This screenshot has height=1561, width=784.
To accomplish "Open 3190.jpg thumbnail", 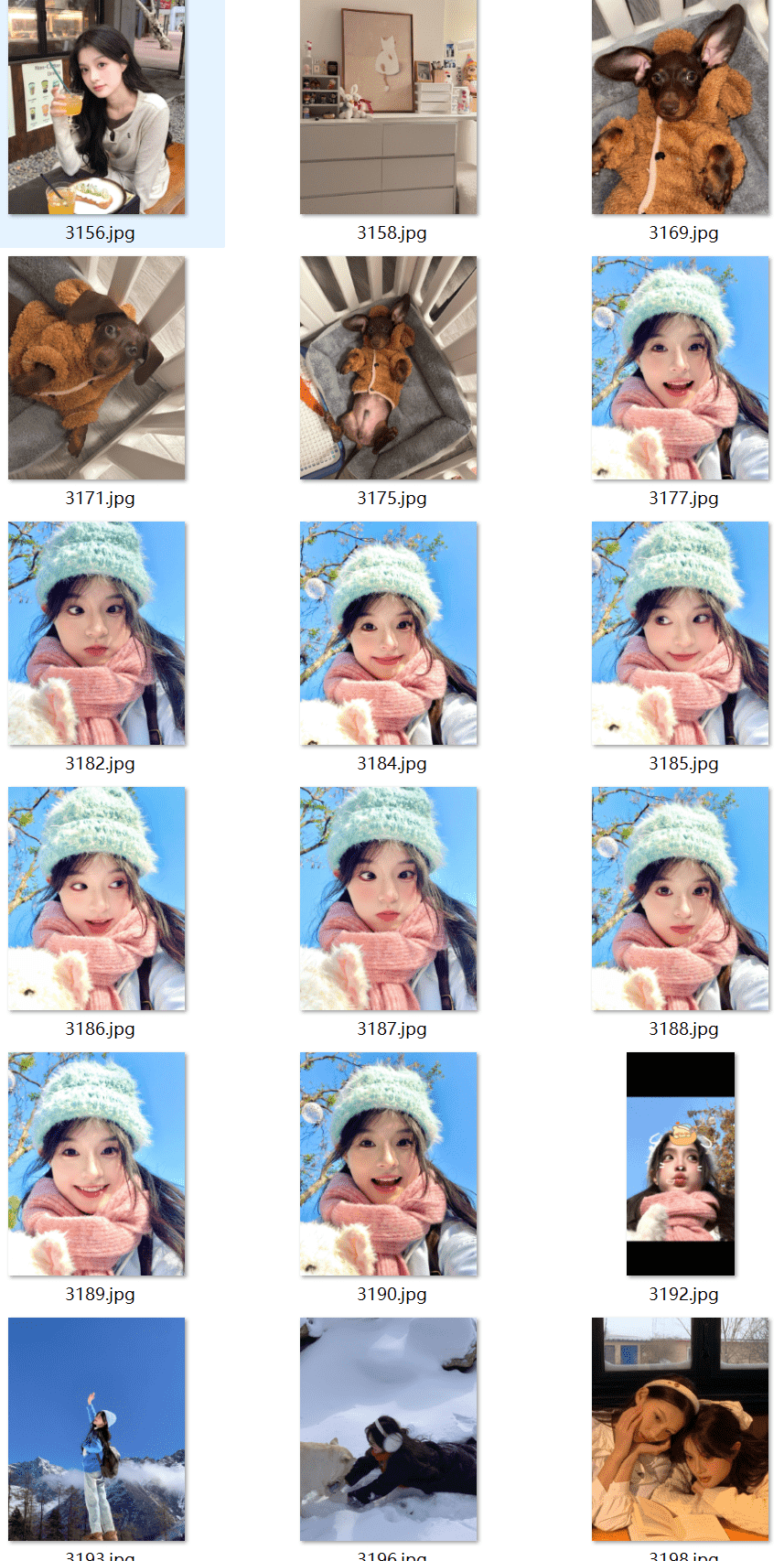I will [389, 1164].
